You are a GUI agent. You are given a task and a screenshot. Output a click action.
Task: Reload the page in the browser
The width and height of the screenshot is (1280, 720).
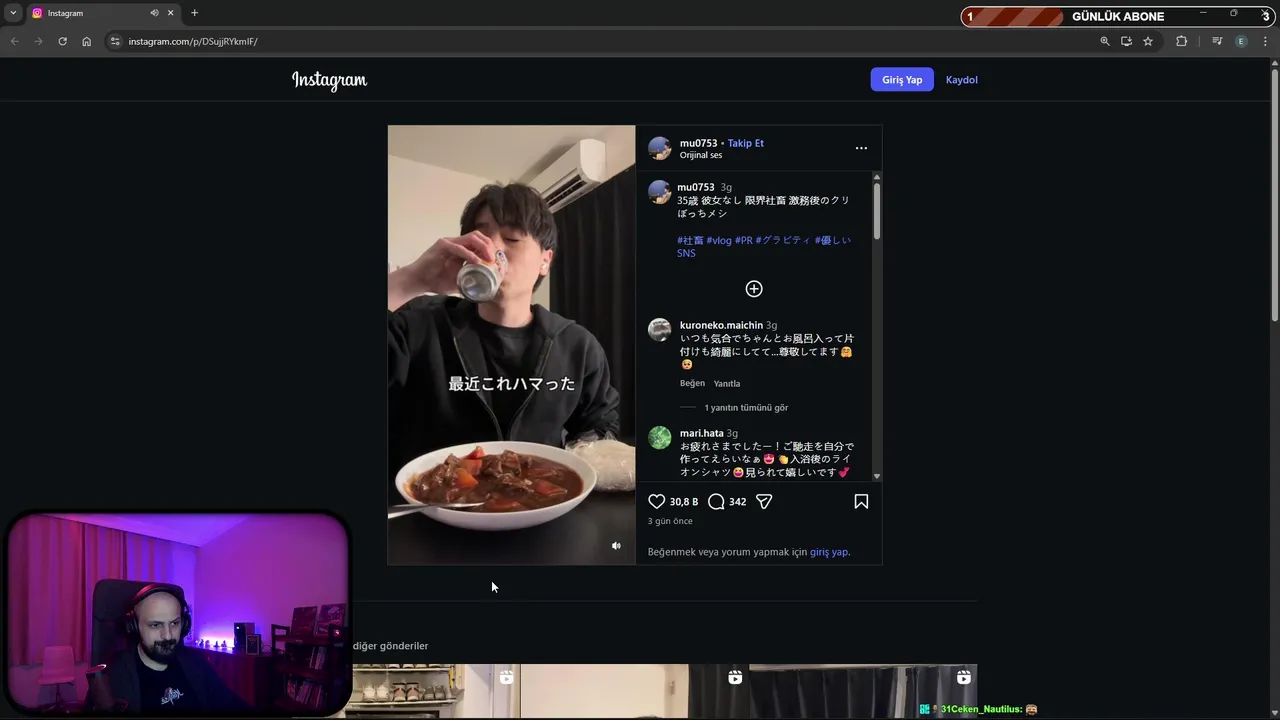pyautogui.click(x=62, y=41)
